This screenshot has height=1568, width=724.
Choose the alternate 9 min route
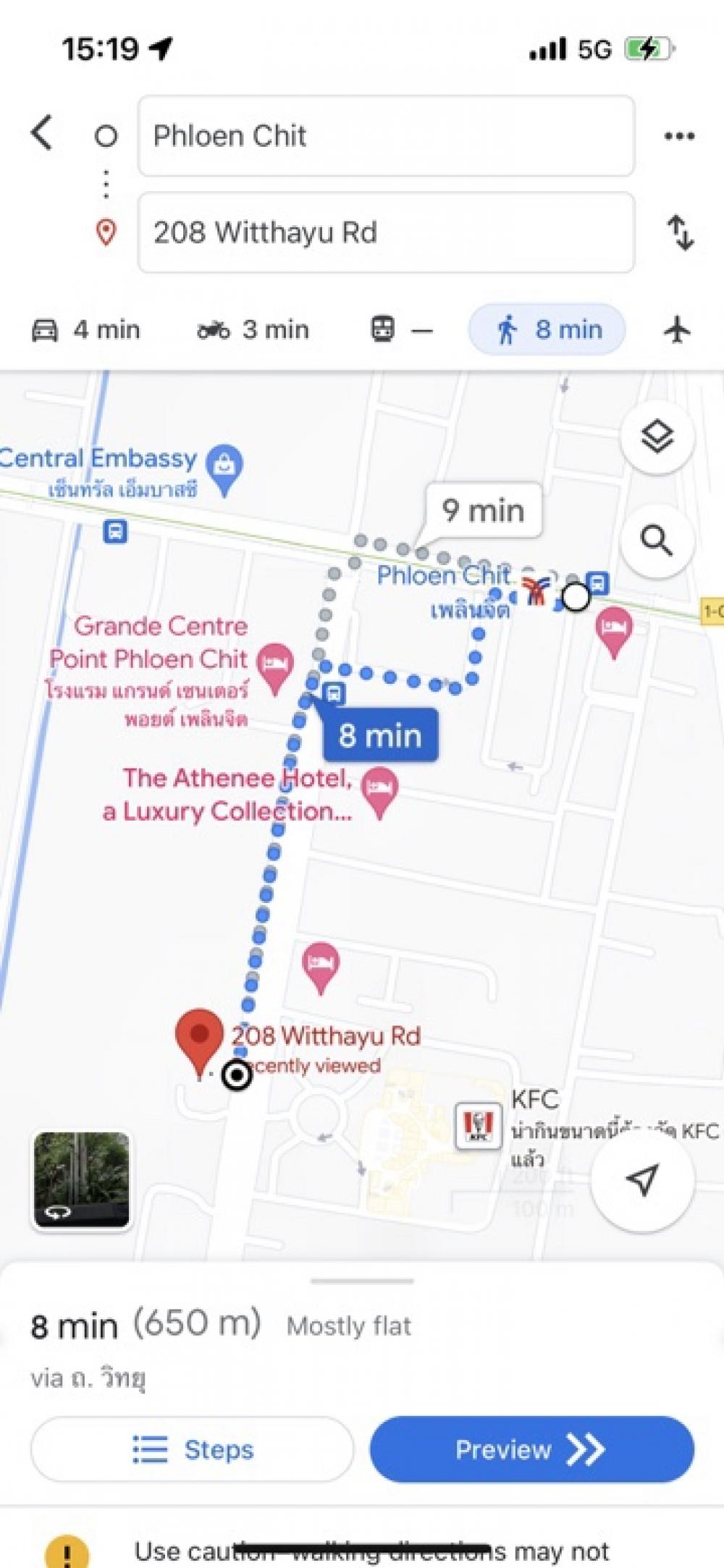point(484,511)
